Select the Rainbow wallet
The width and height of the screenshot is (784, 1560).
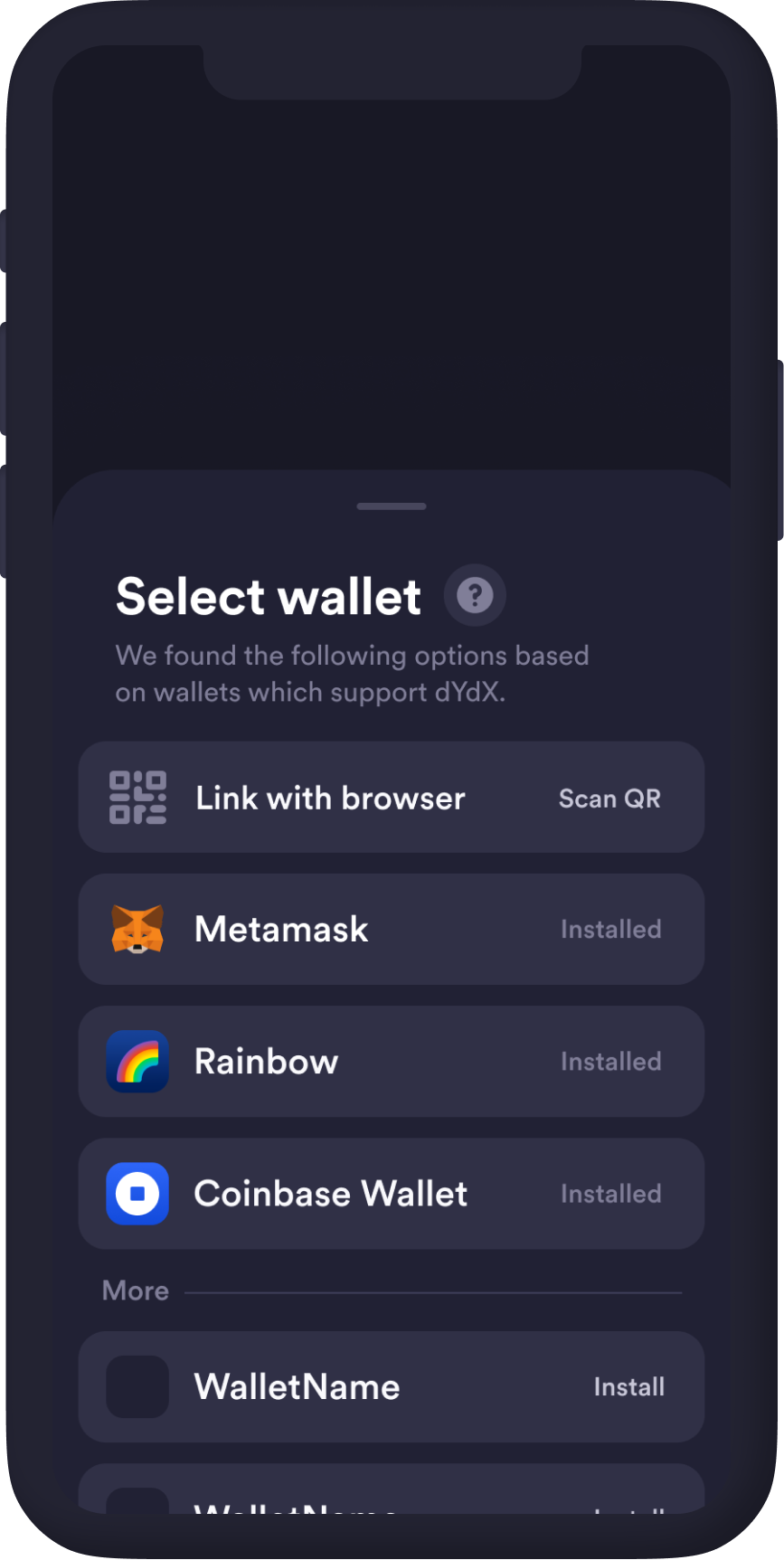pos(391,1062)
